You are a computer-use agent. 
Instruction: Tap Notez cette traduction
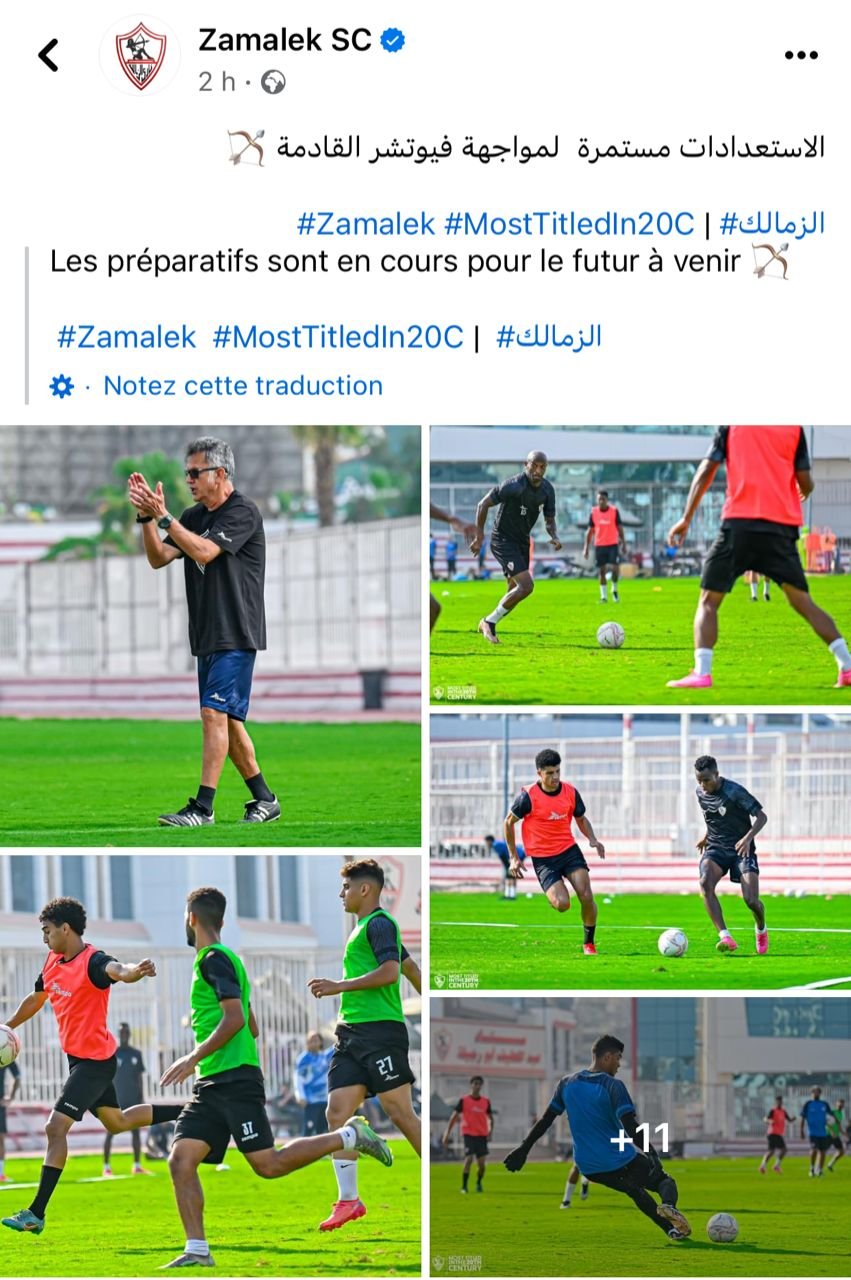tap(243, 386)
